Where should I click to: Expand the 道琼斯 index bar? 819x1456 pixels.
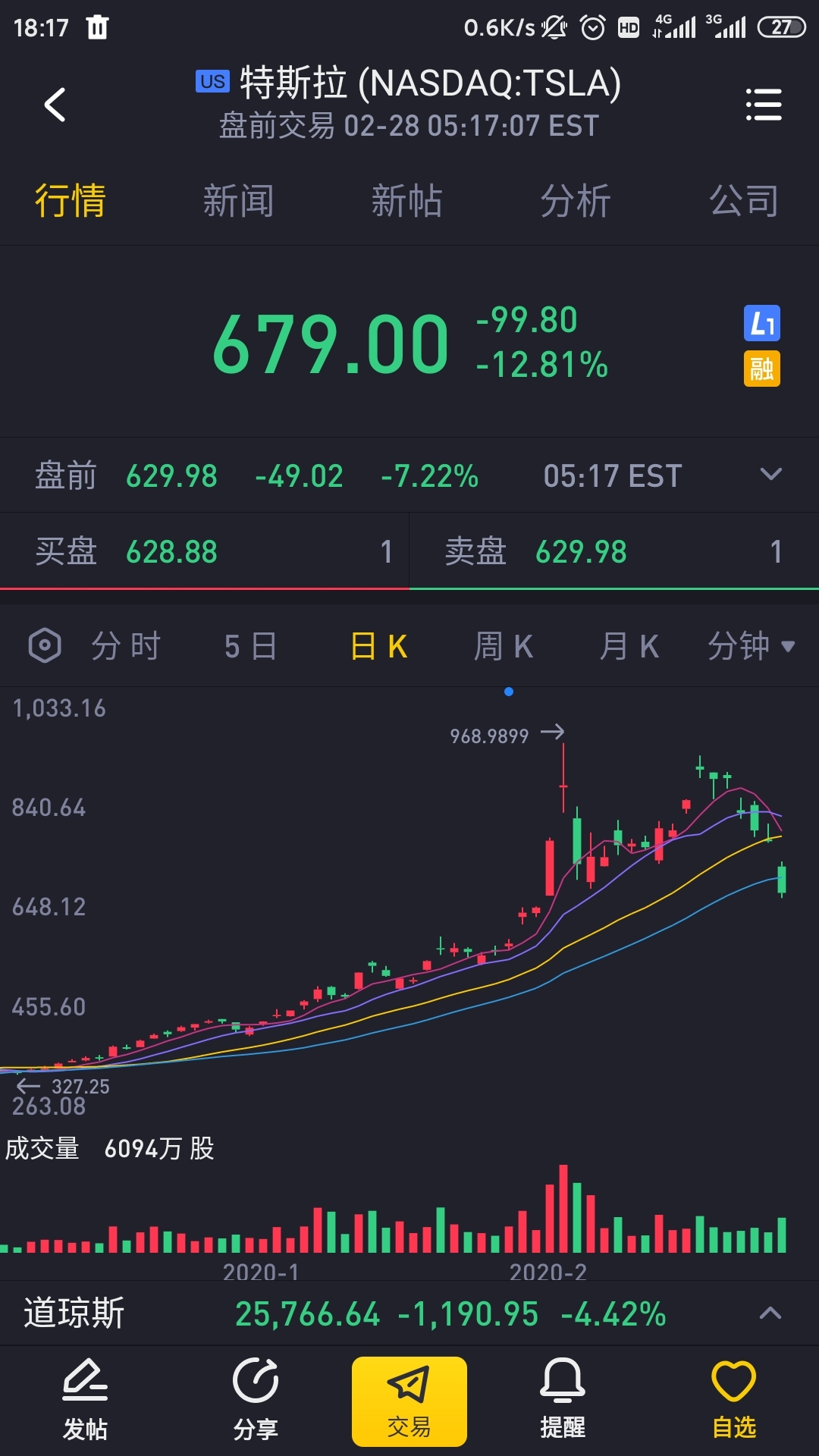tap(770, 1313)
